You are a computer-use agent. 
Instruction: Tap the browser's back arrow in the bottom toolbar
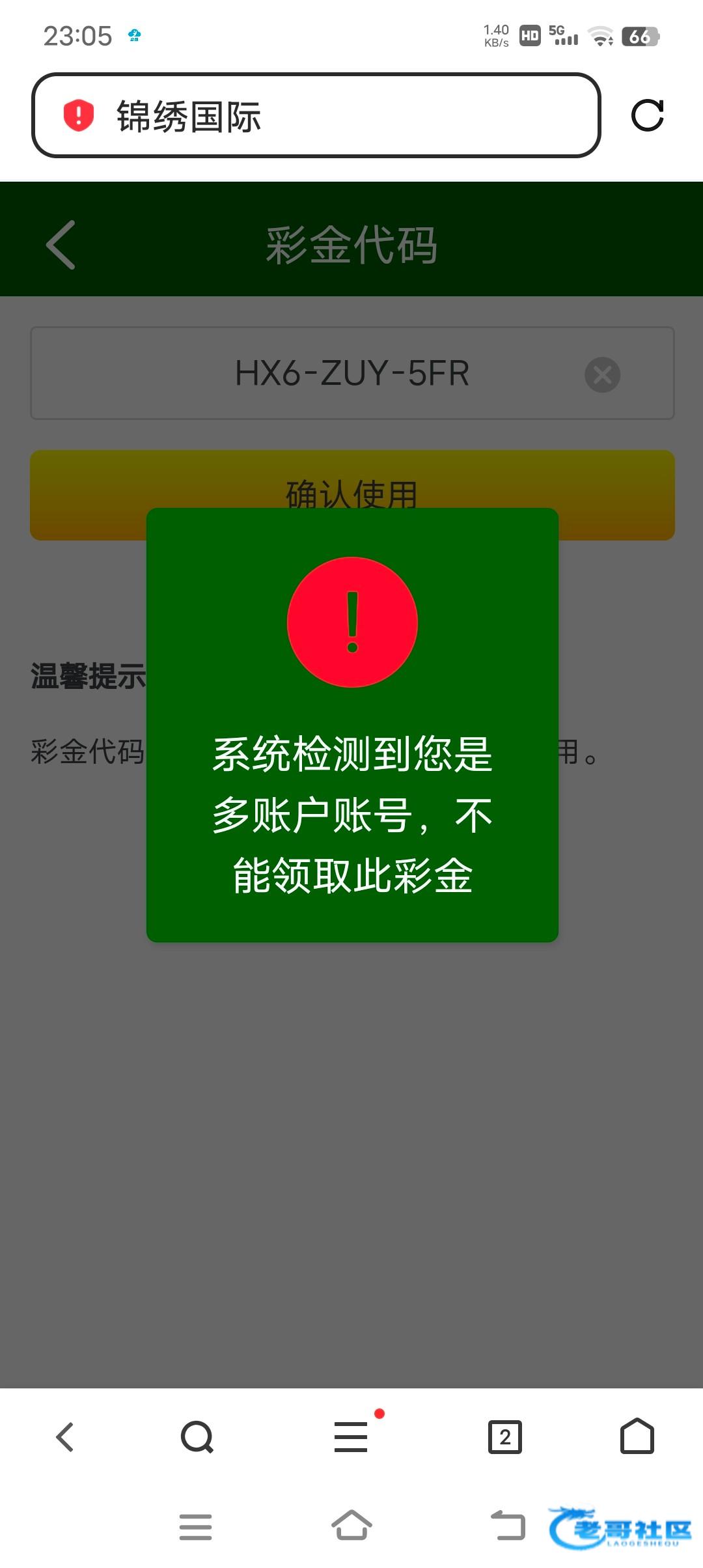65,1436
